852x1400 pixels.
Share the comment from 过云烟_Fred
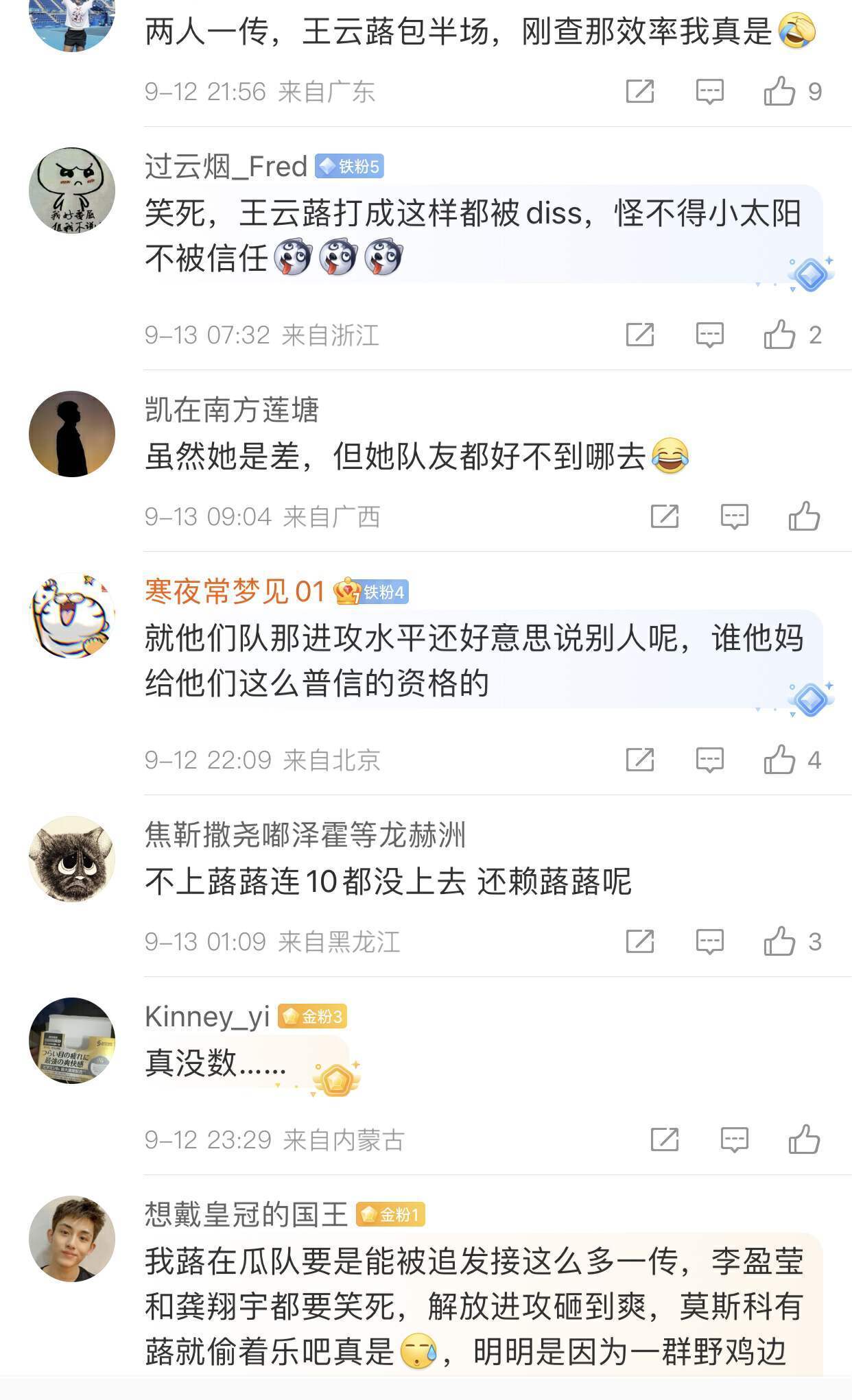point(640,335)
